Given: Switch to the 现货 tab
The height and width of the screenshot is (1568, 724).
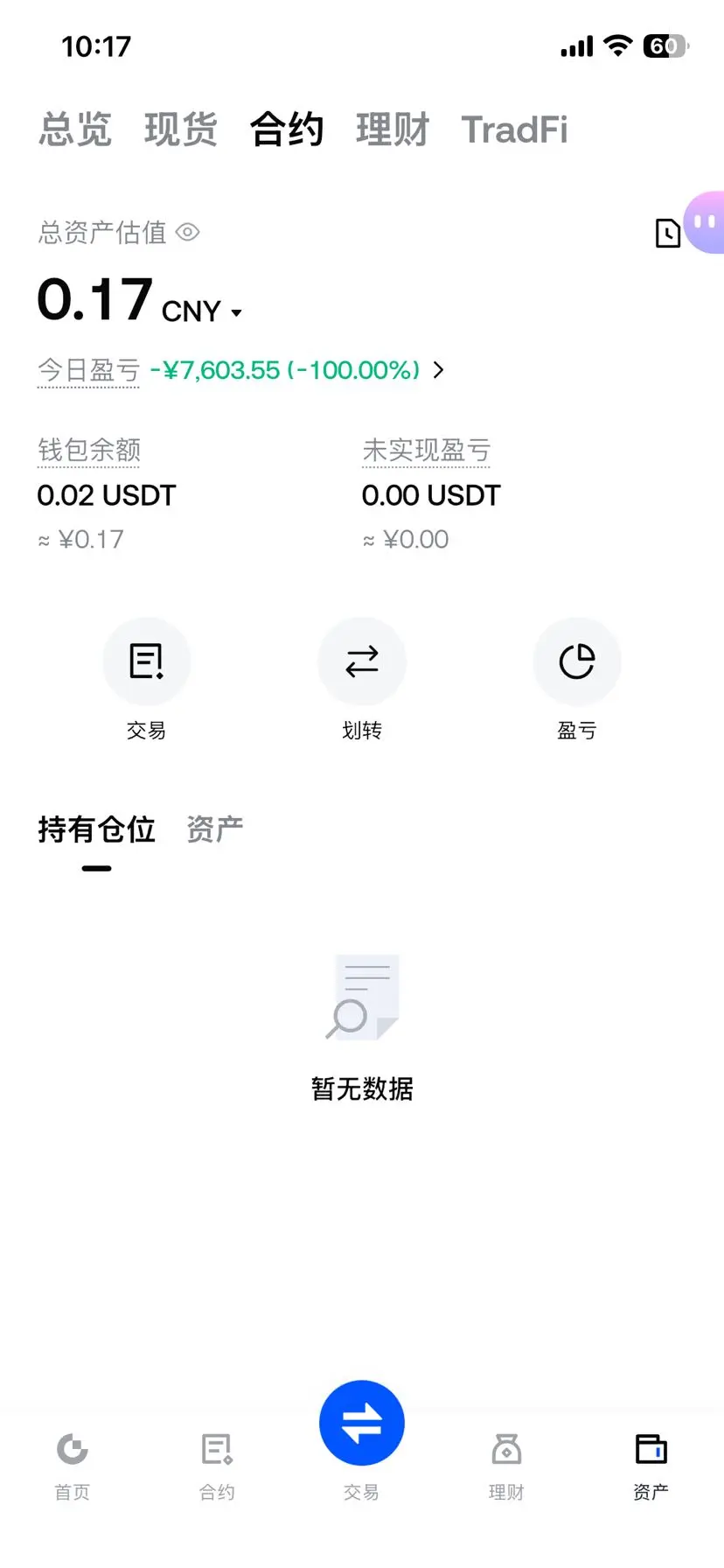Looking at the screenshot, I should click(181, 129).
